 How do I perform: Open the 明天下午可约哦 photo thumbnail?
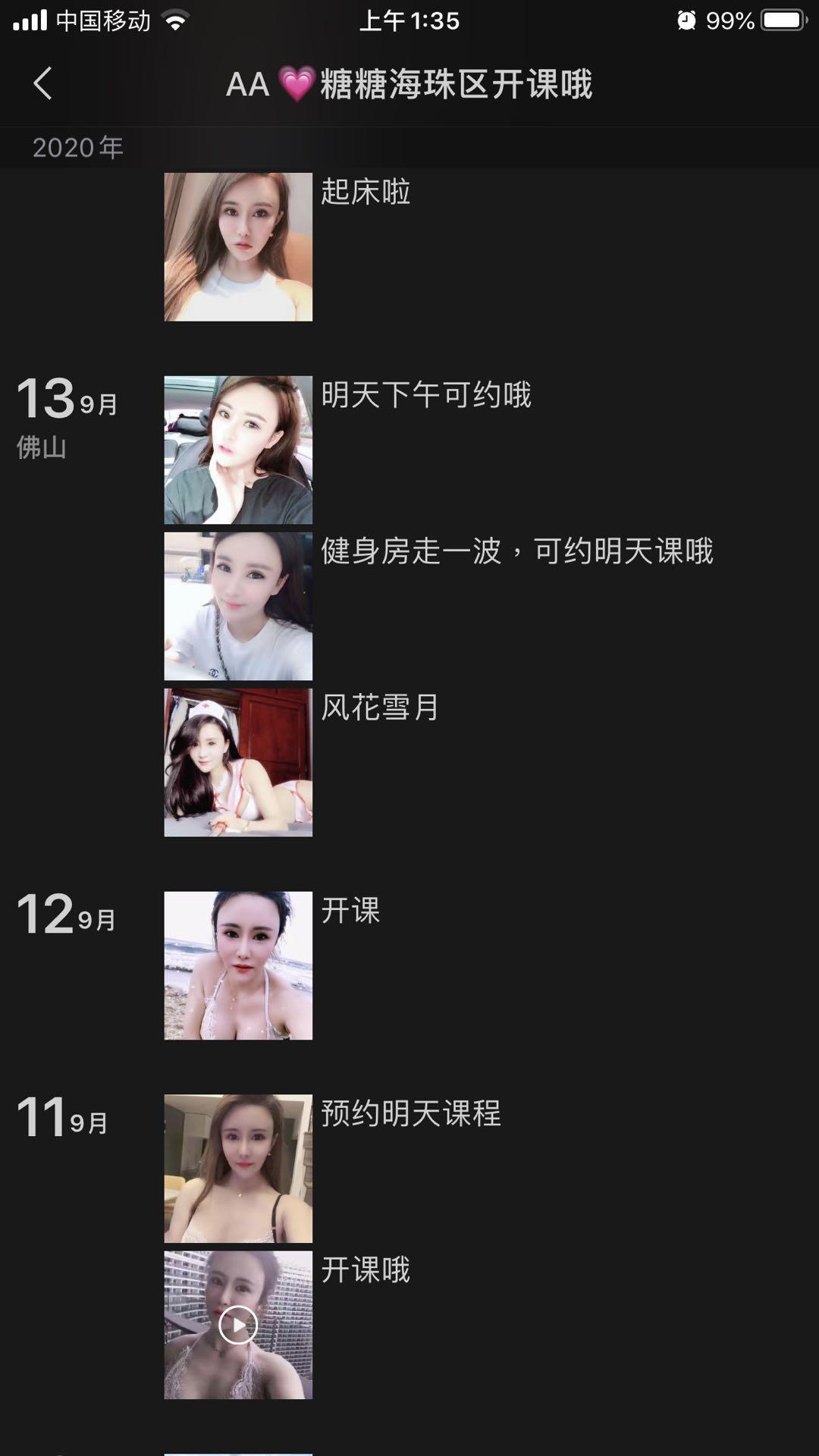coord(237,449)
